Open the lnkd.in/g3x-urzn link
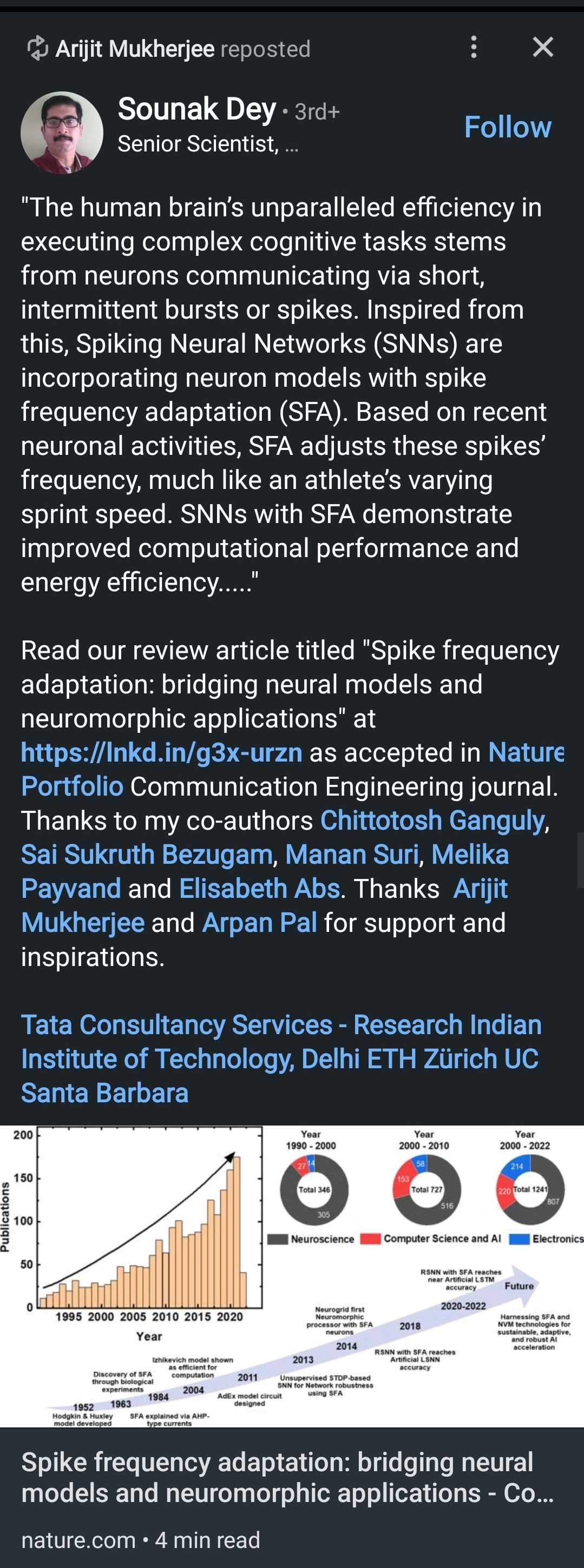584x1568 pixels. pos(161,752)
